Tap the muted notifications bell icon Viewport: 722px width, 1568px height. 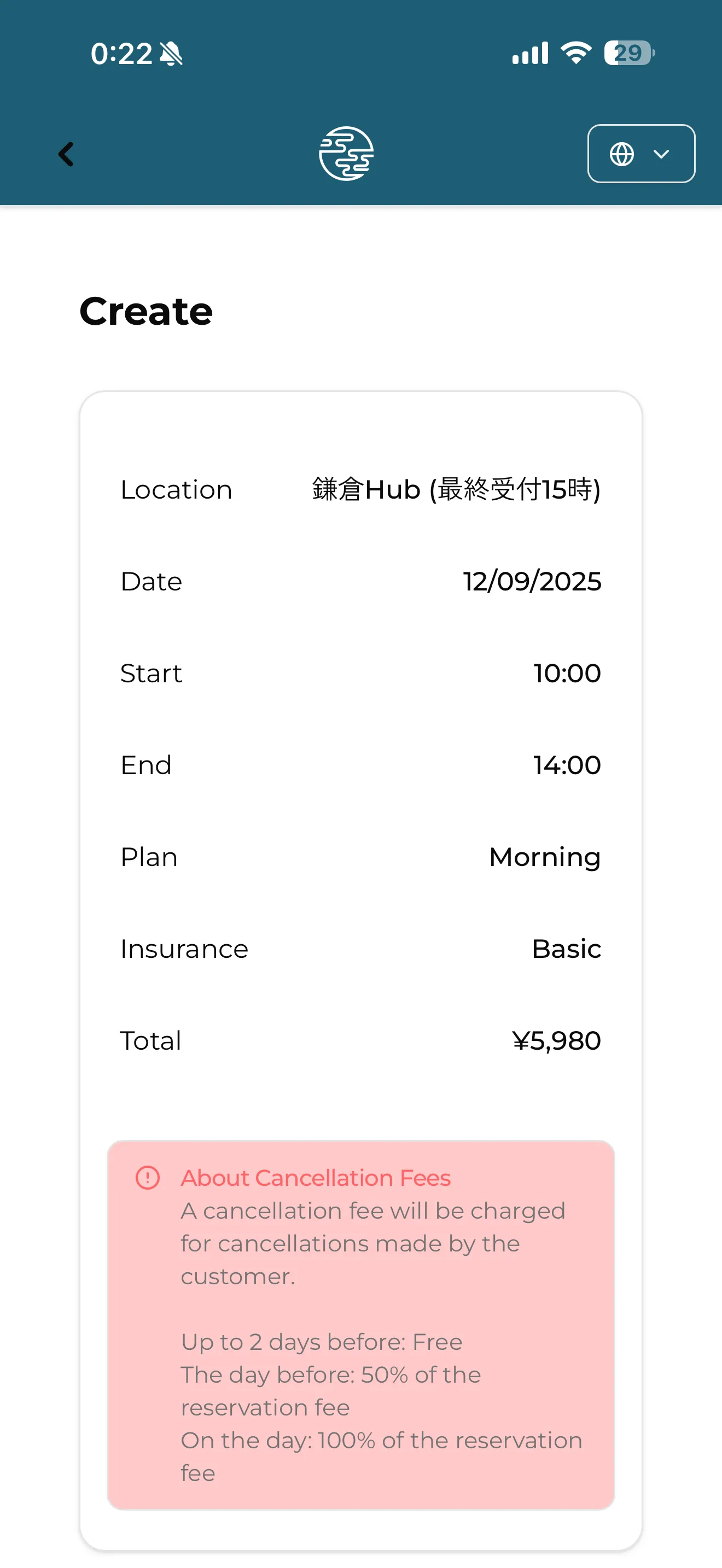click(x=171, y=54)
